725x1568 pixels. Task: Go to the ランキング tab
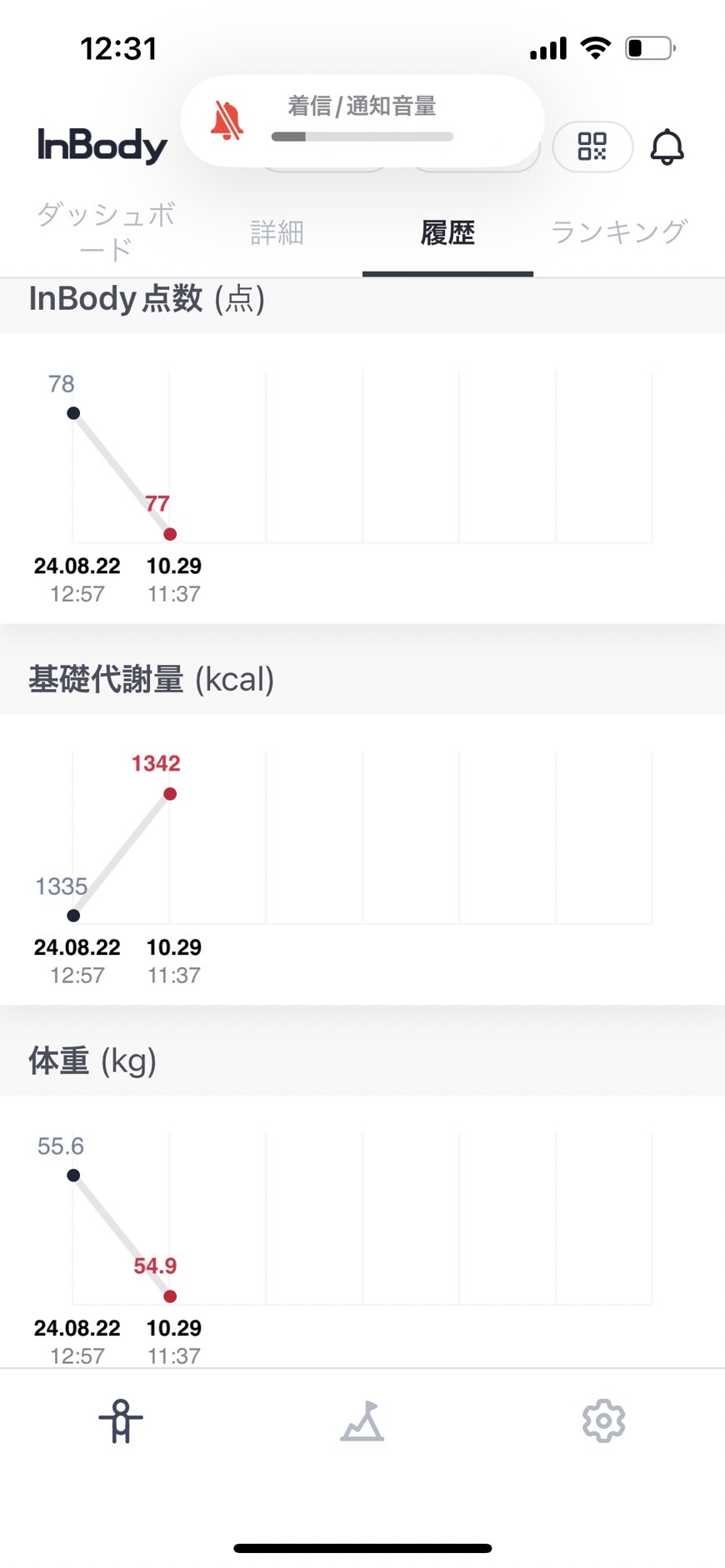[x=619, y=232]
